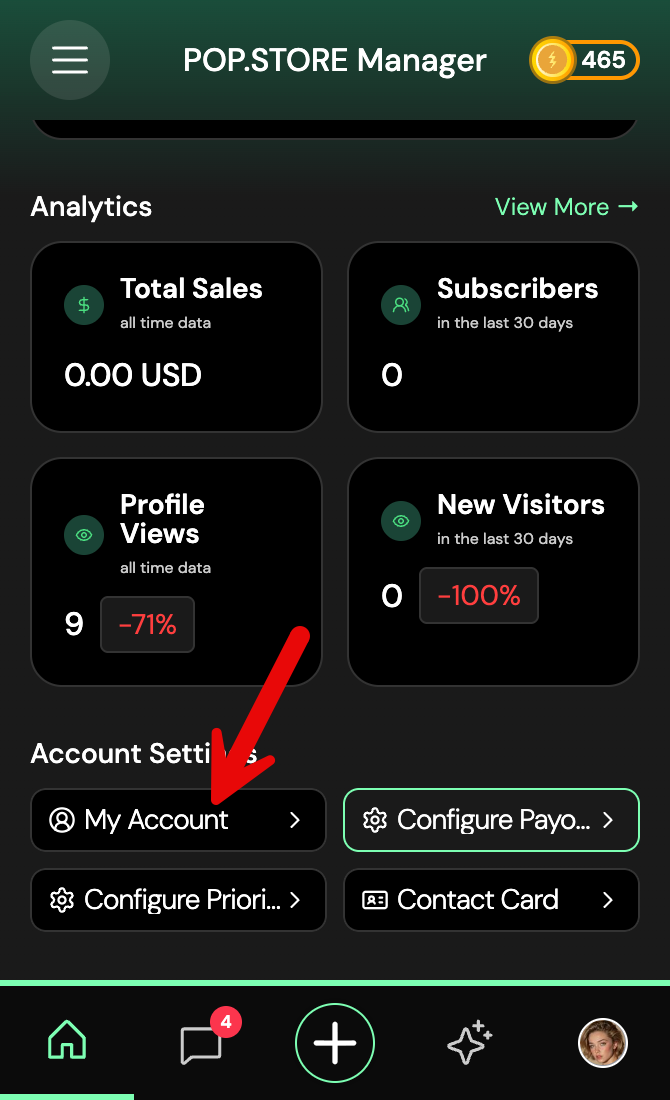
Task: Open My Account settings
Action: point(178,820)
